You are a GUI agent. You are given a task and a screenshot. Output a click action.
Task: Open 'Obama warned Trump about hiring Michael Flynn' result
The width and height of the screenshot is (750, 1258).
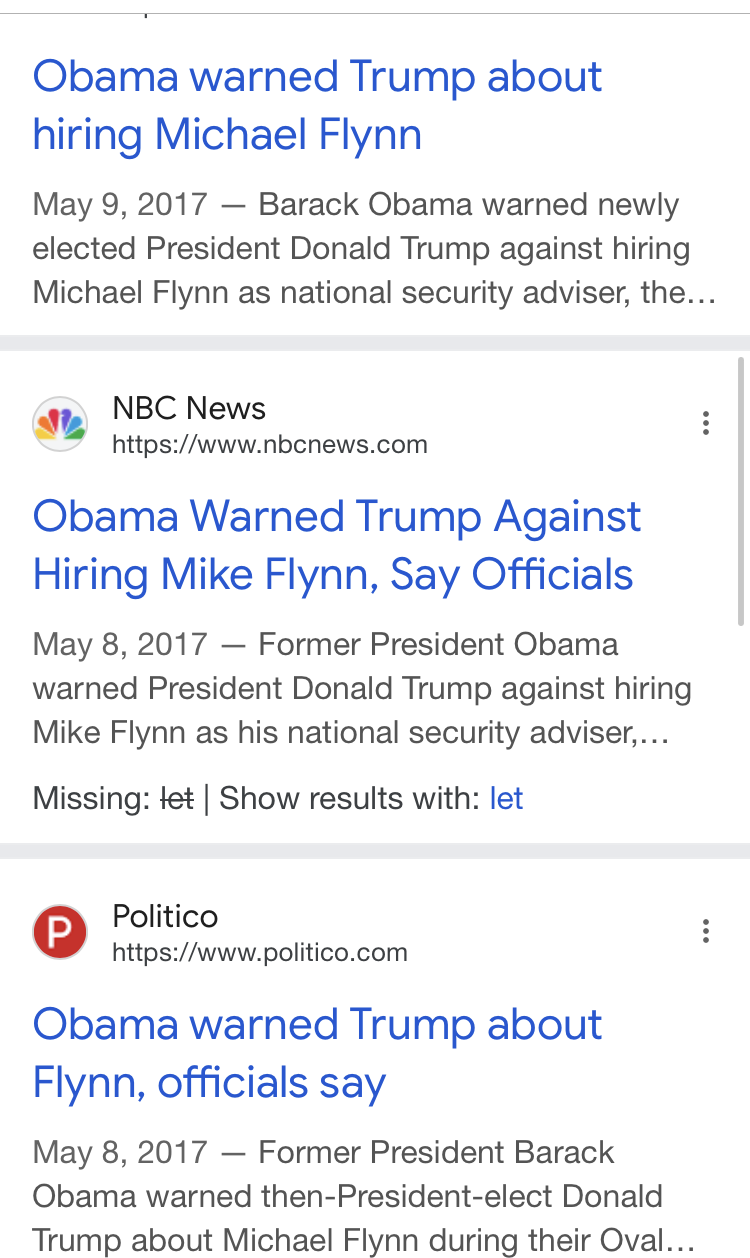click(317, 106)
